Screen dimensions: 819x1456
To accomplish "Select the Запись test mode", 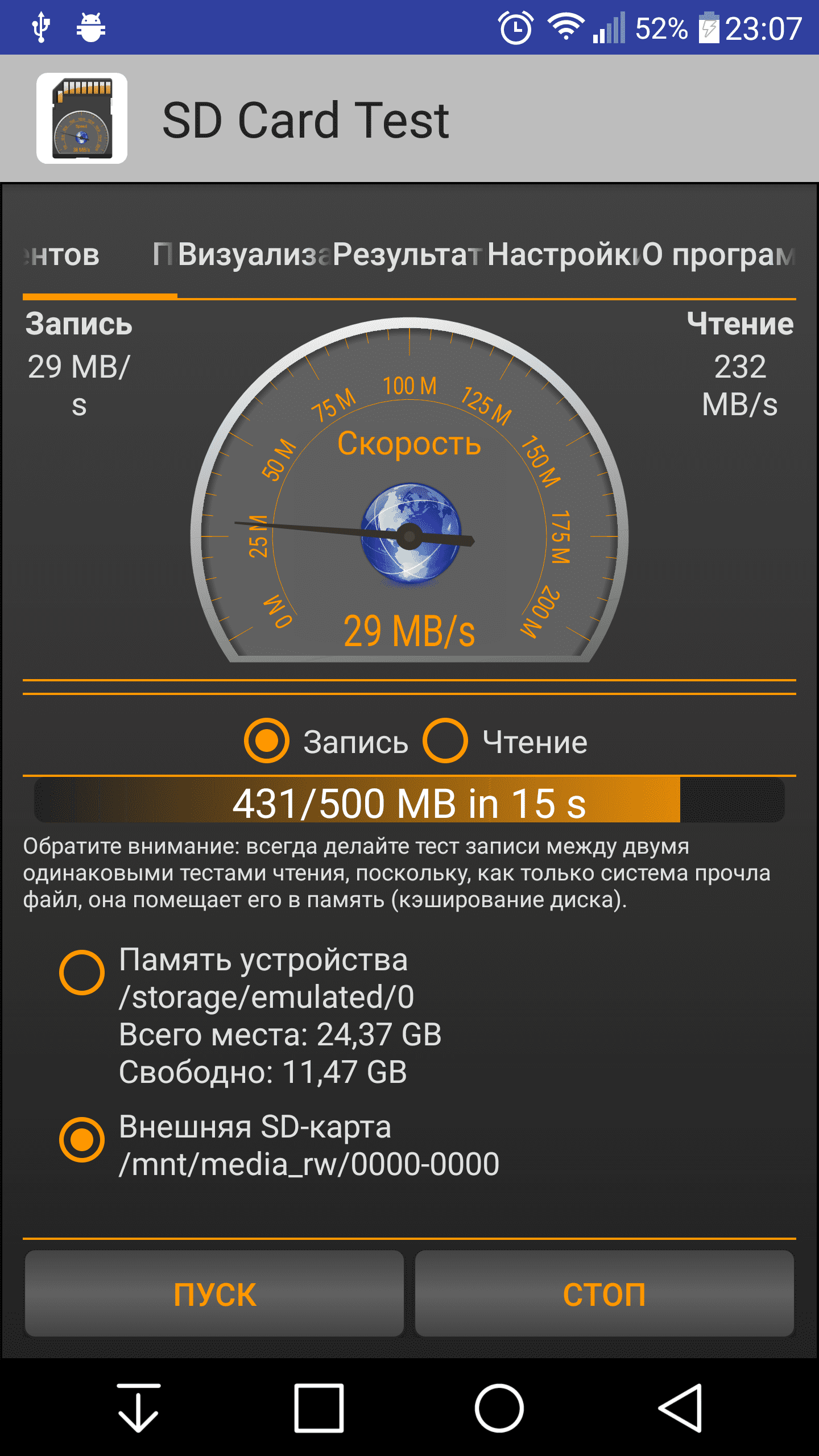I will [266, 741].
